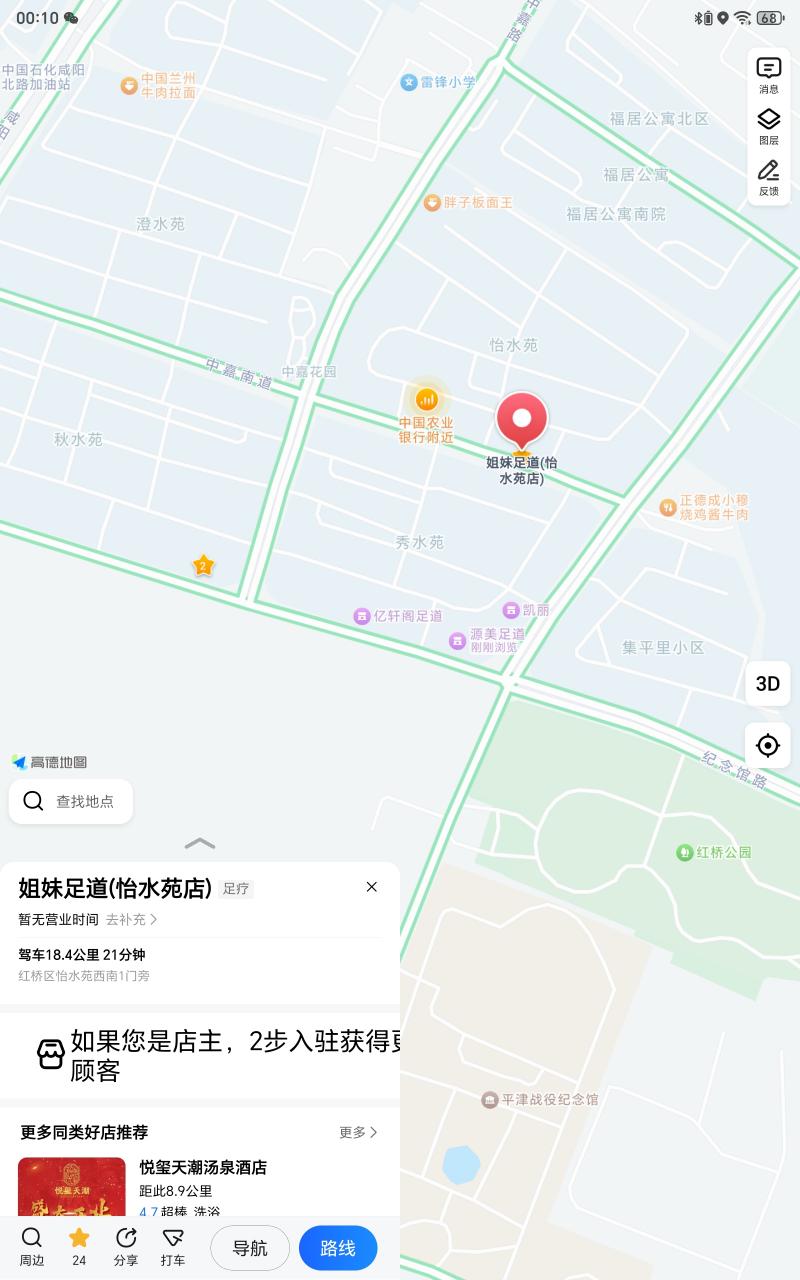The width and height of the screenshot is (800, 1280).
Task: Switch to the 打车 tab
Action: 173,1247
